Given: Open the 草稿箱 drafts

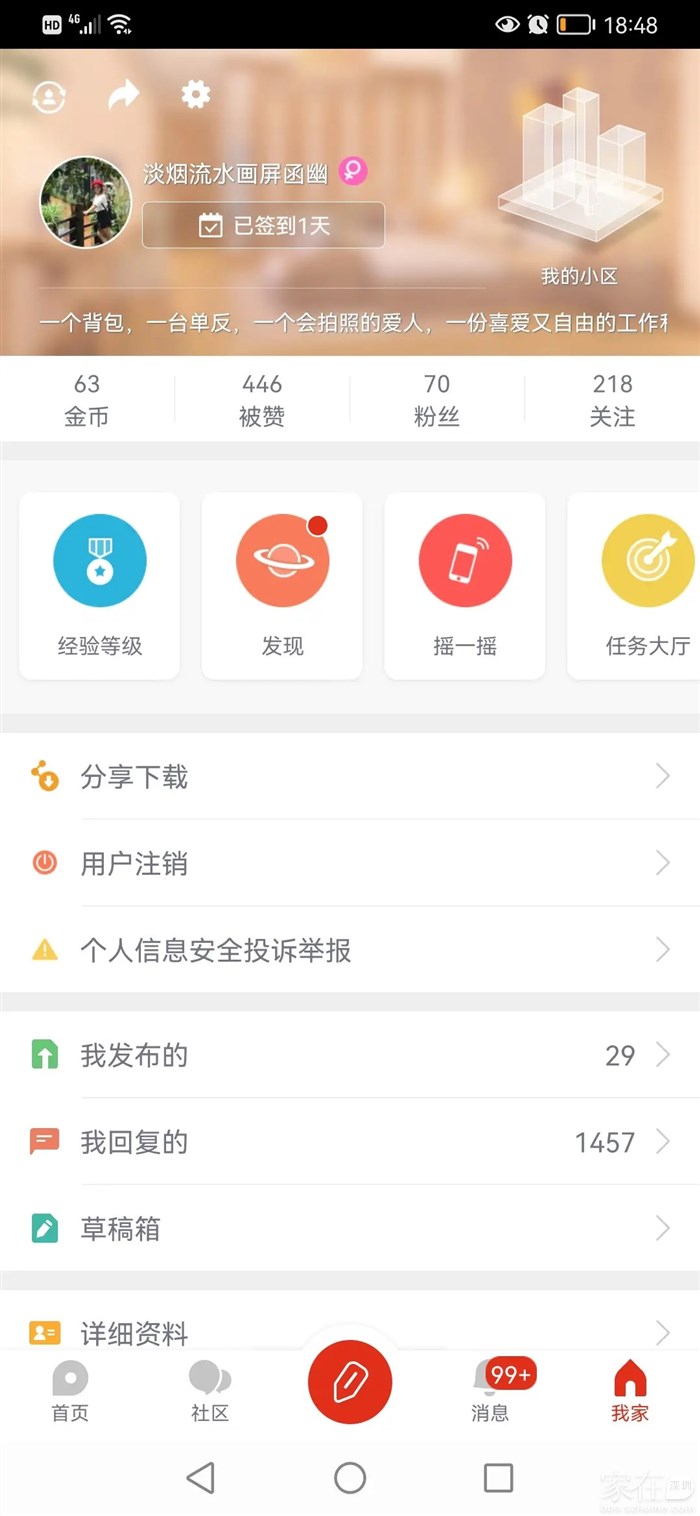Looking at the screenshot, I should point(350,1228).
